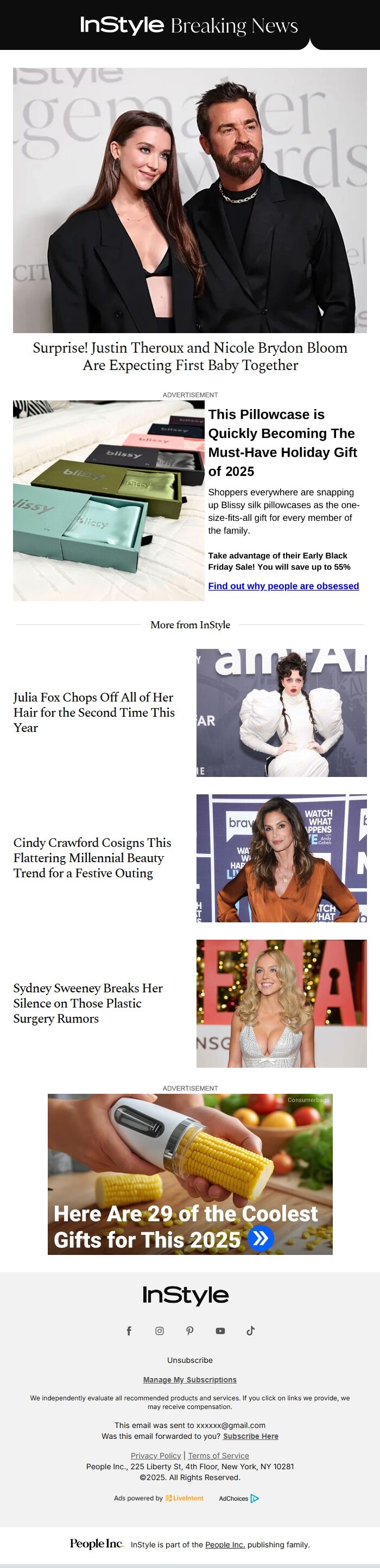
Task: Open the Justin Theroux baby news headline
Action: click(190, 356)
